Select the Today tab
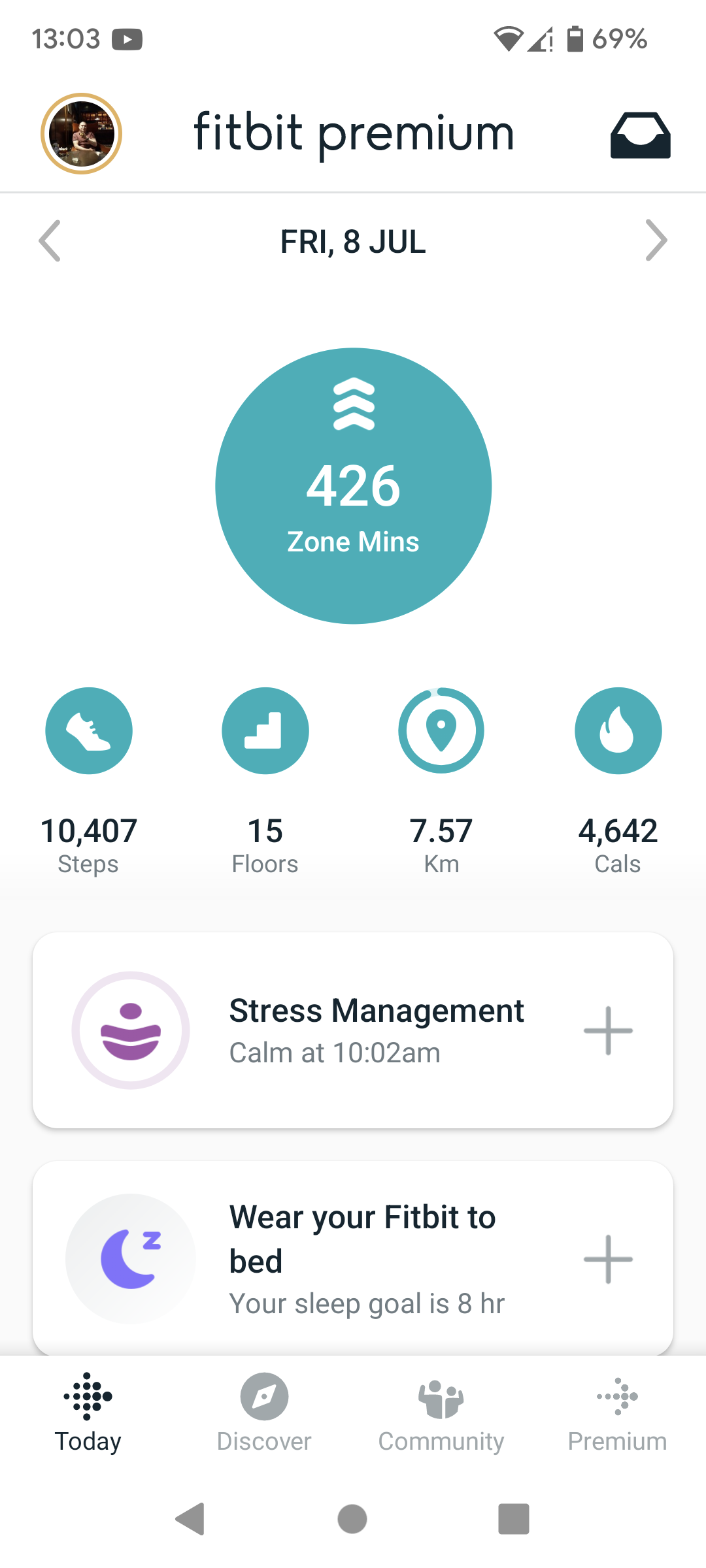 click(x=88, y=1413)
